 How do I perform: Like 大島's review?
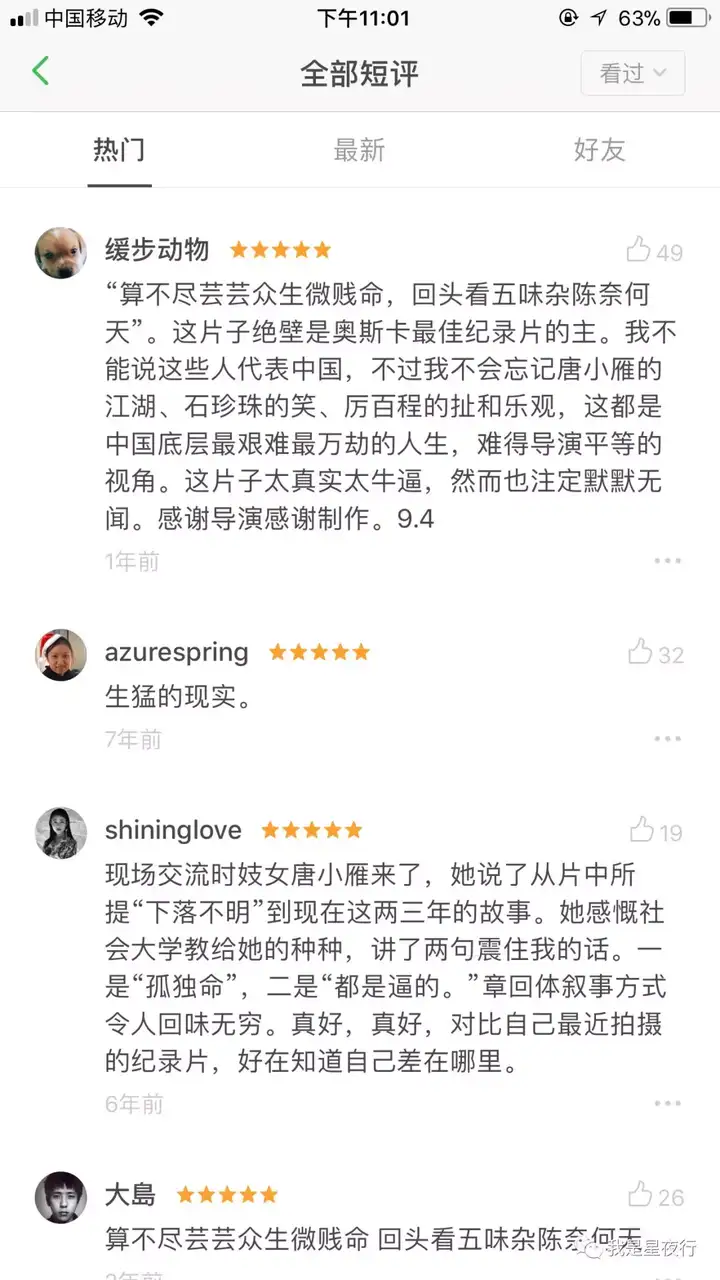point(656,1195)
